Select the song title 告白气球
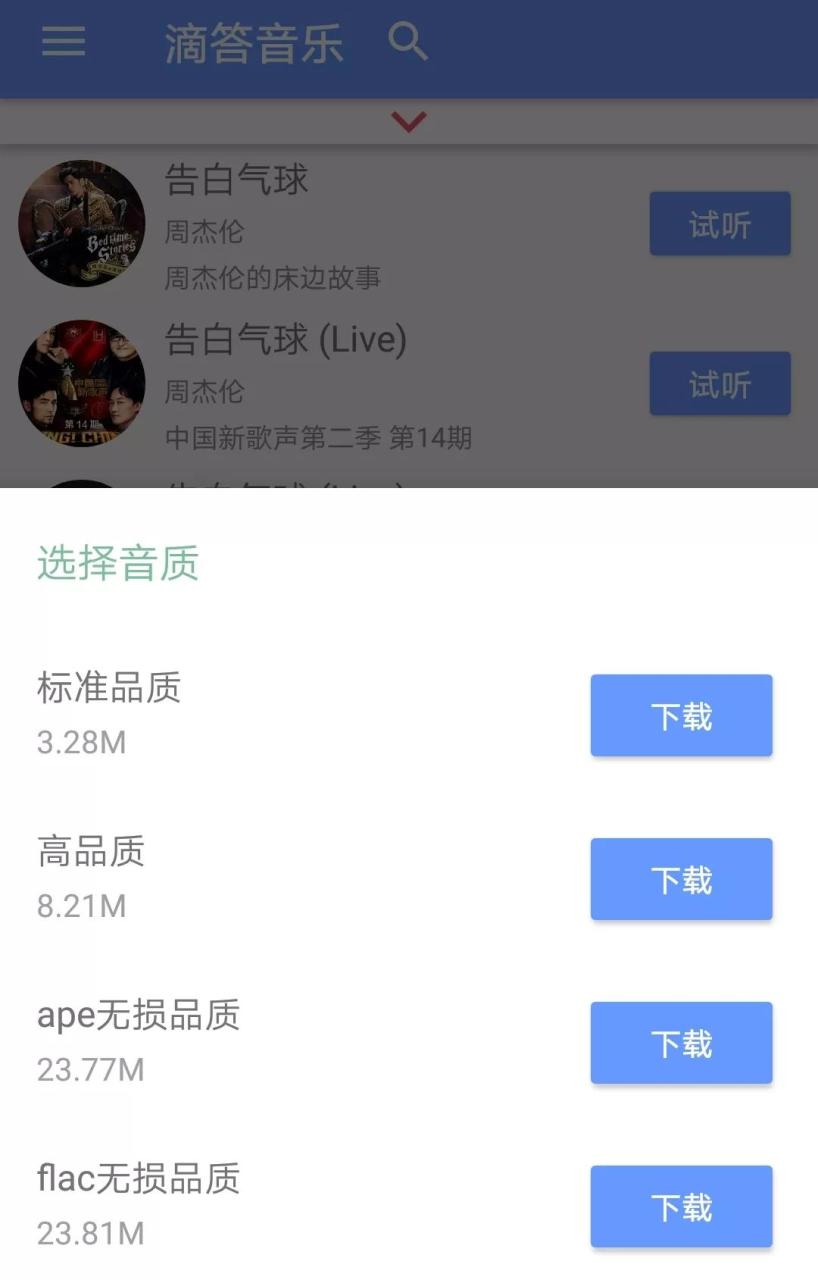 [235, 180]
